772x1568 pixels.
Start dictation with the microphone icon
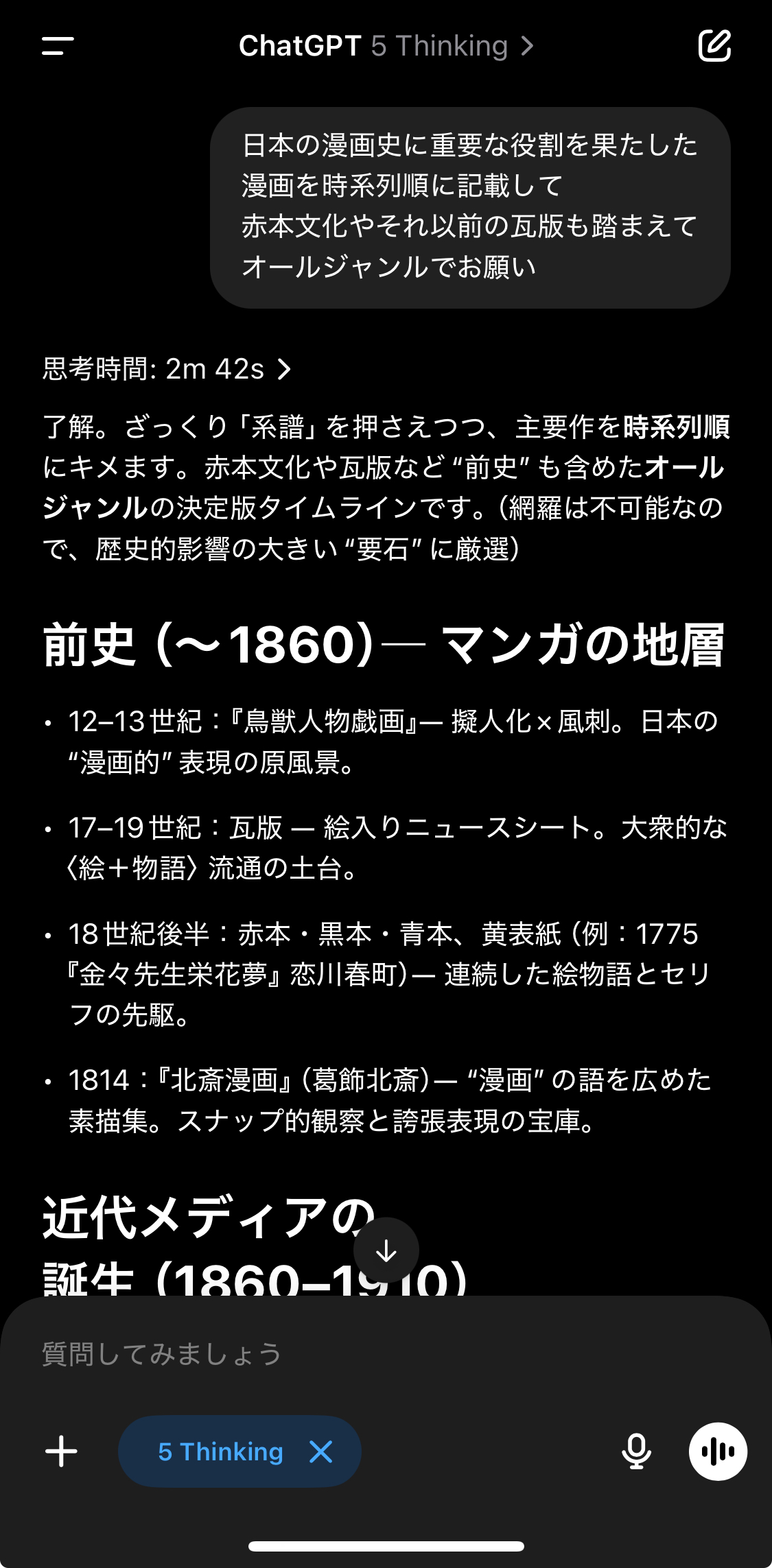tap(636, 1451)
